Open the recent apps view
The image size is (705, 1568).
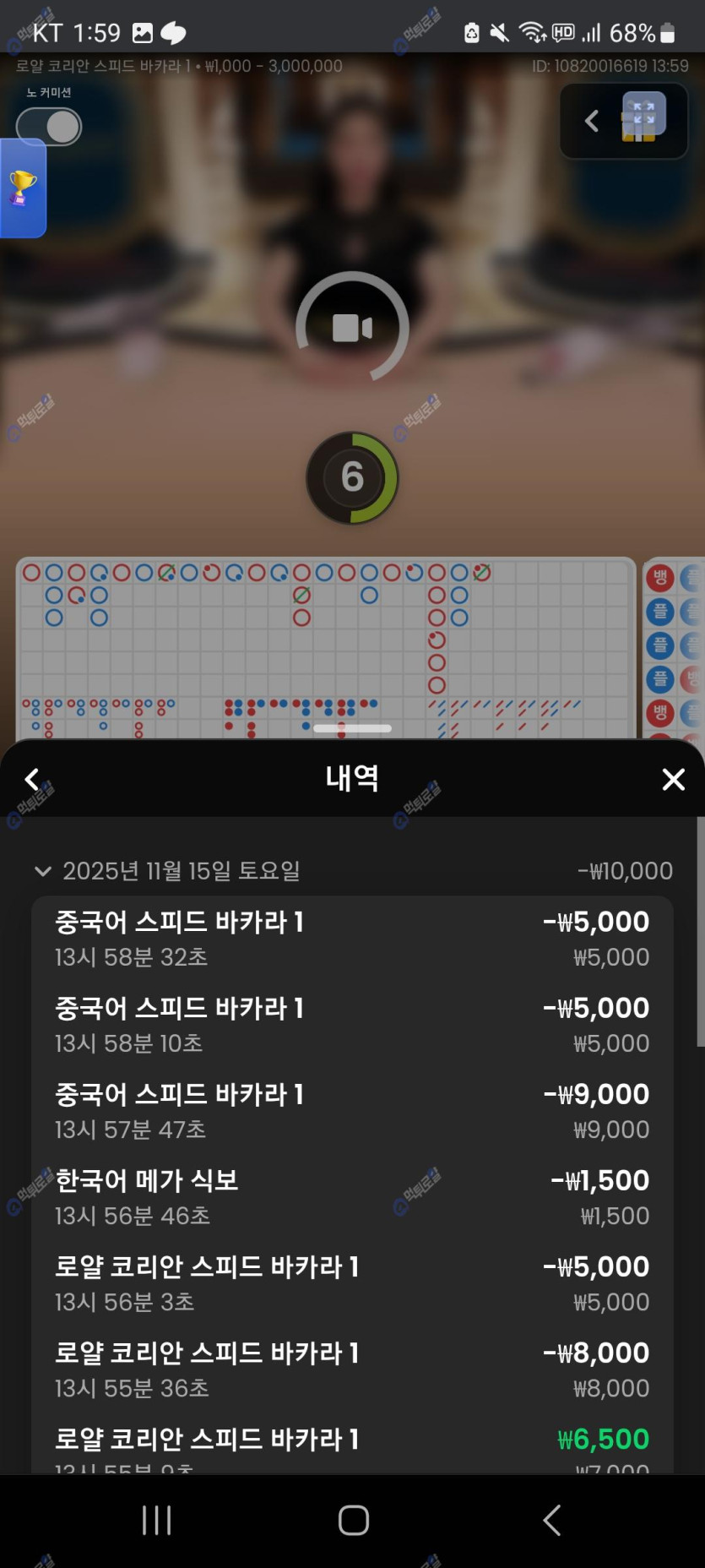(157, 1520)
